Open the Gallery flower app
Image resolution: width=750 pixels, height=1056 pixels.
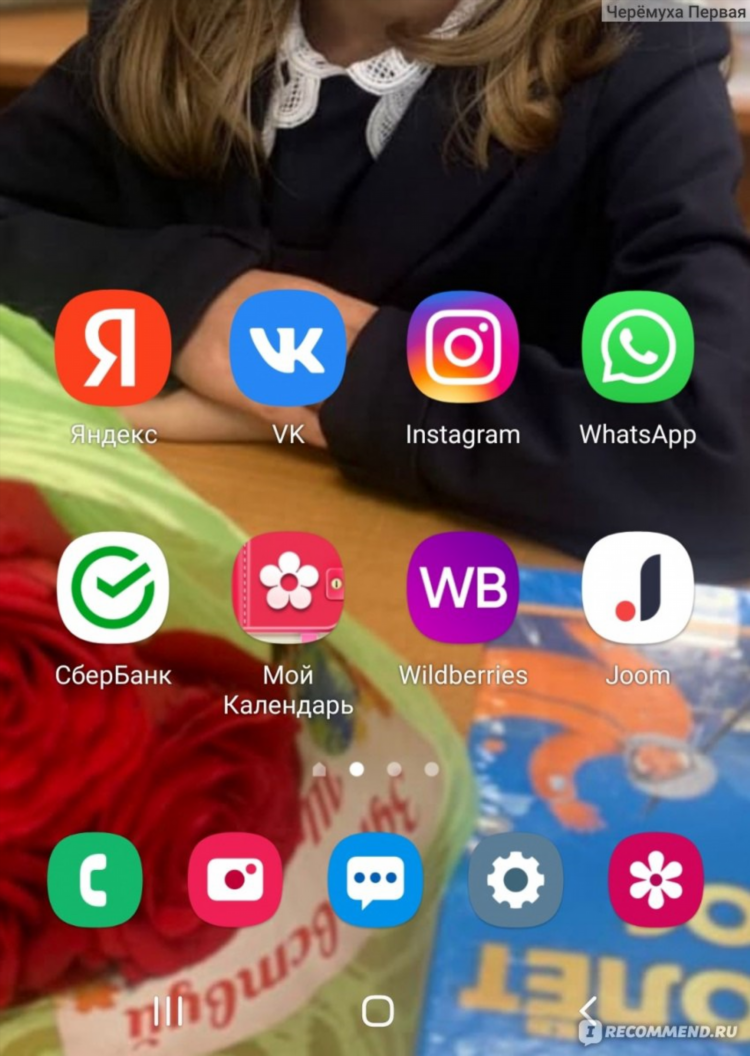point(655,880)
